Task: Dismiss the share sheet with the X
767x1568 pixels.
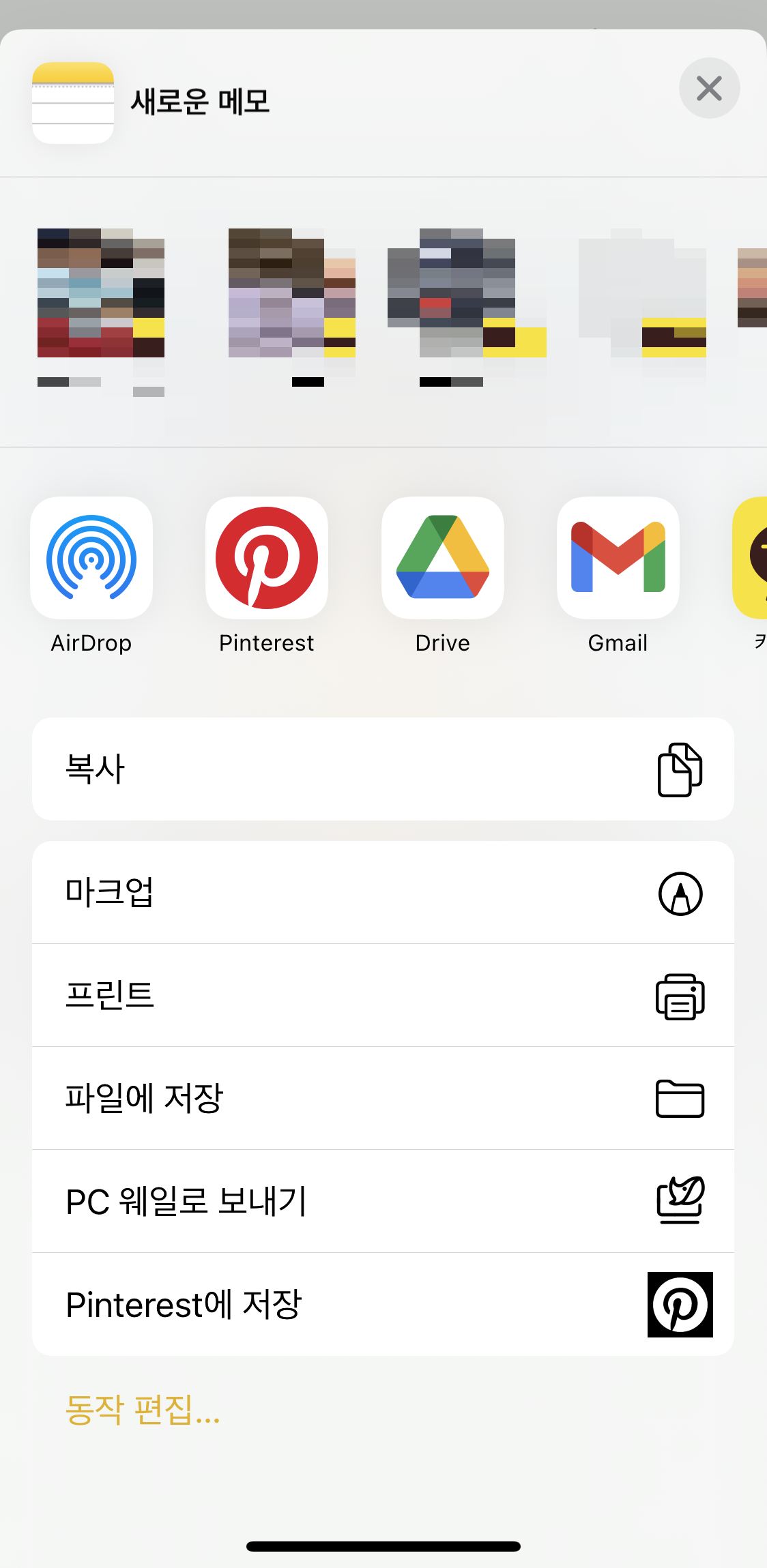Action: coord(709,88)
